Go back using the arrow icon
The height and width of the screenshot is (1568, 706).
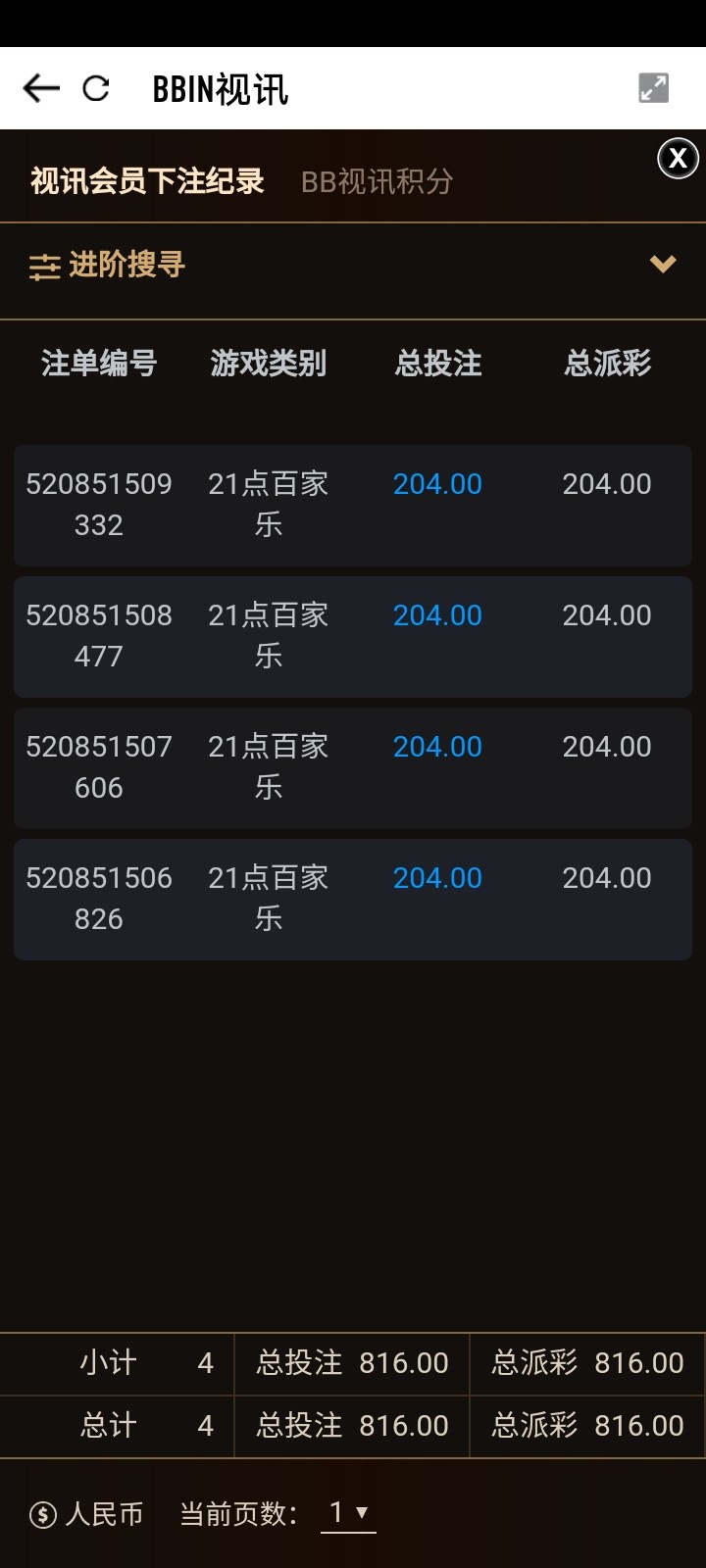(x=41, y=89)
